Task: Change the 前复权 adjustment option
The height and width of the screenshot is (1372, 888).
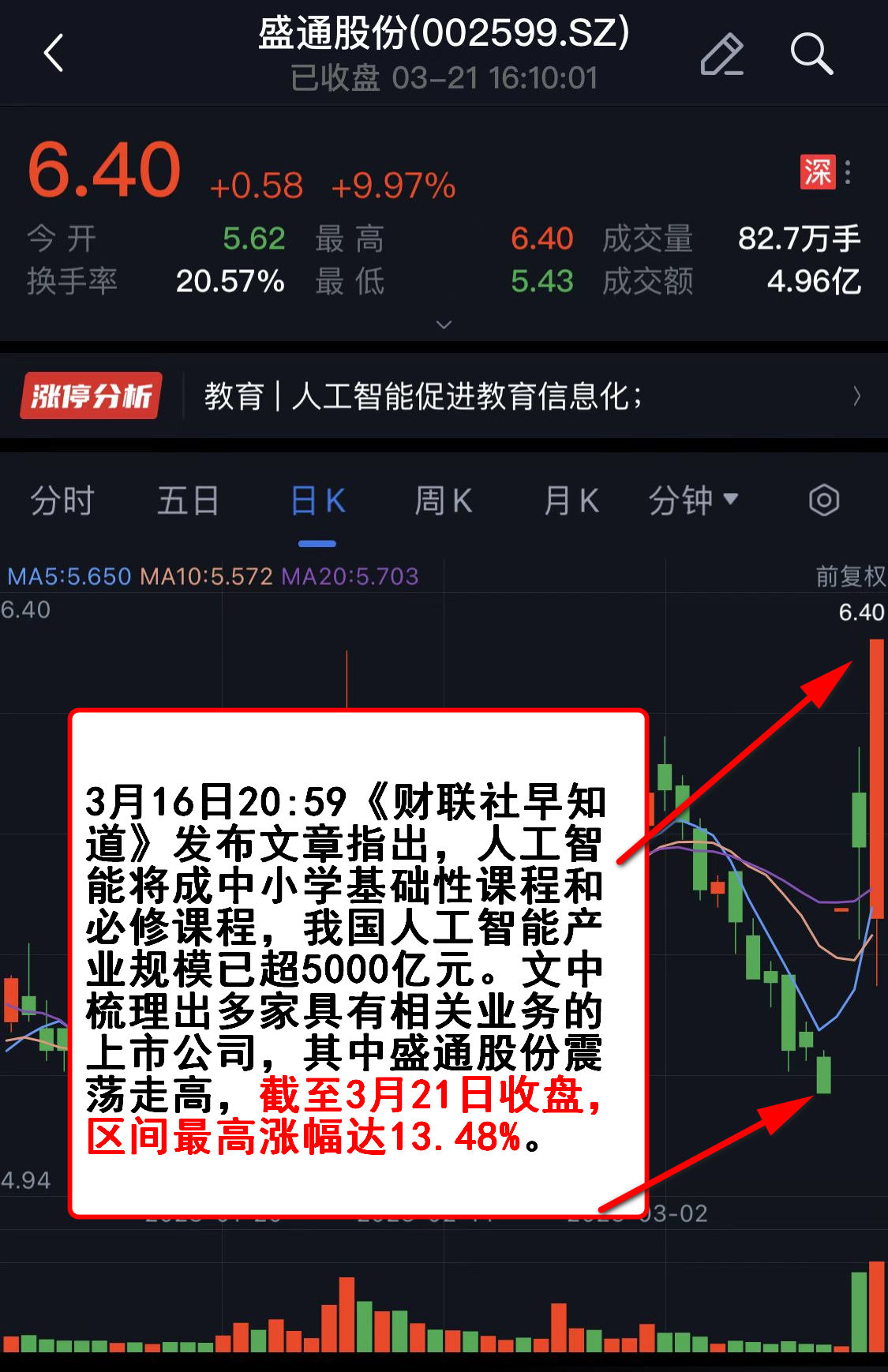Action: tap(849, 576)
